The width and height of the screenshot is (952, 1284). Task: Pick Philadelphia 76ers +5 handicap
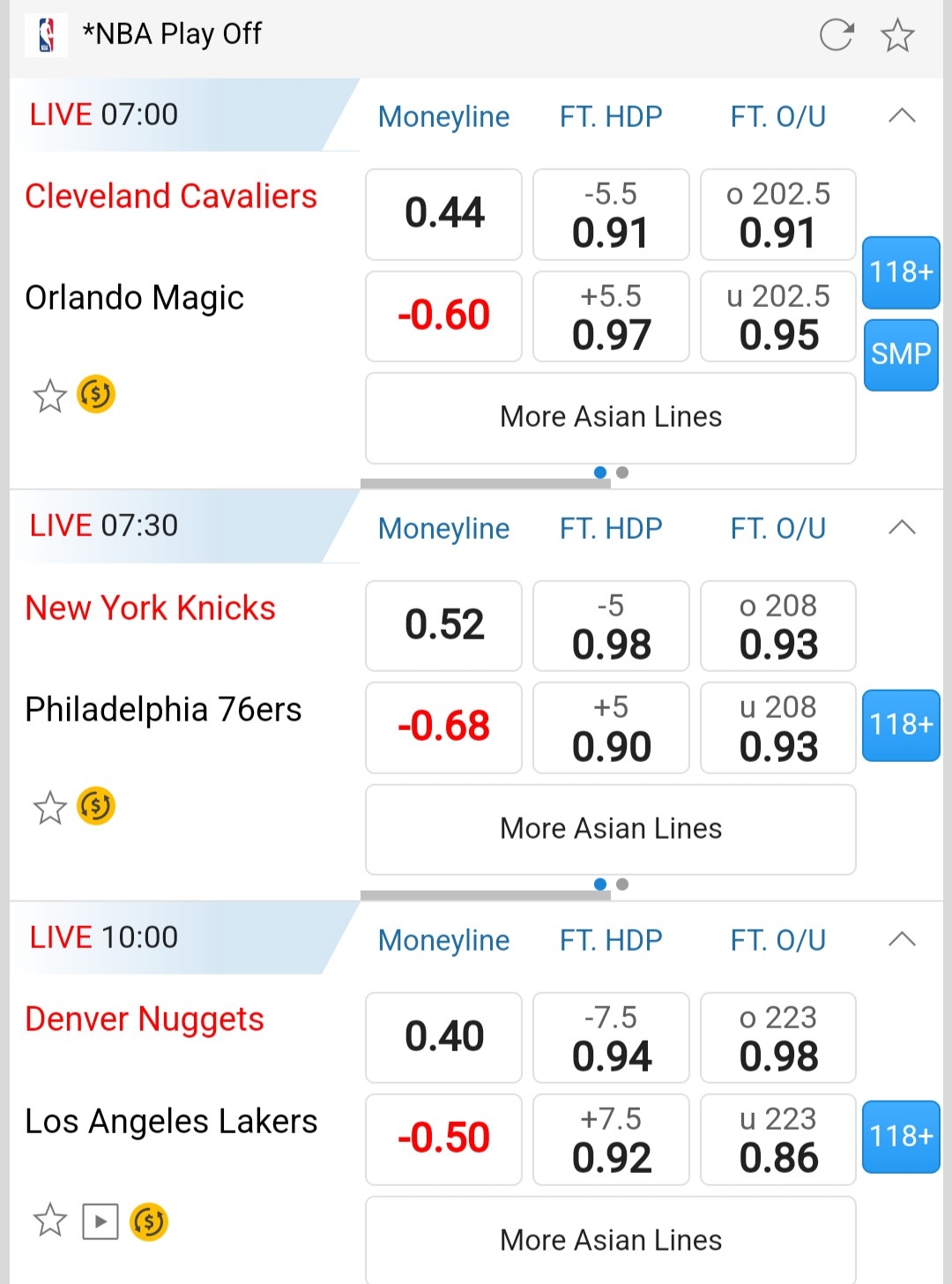[x=611, y=728]
